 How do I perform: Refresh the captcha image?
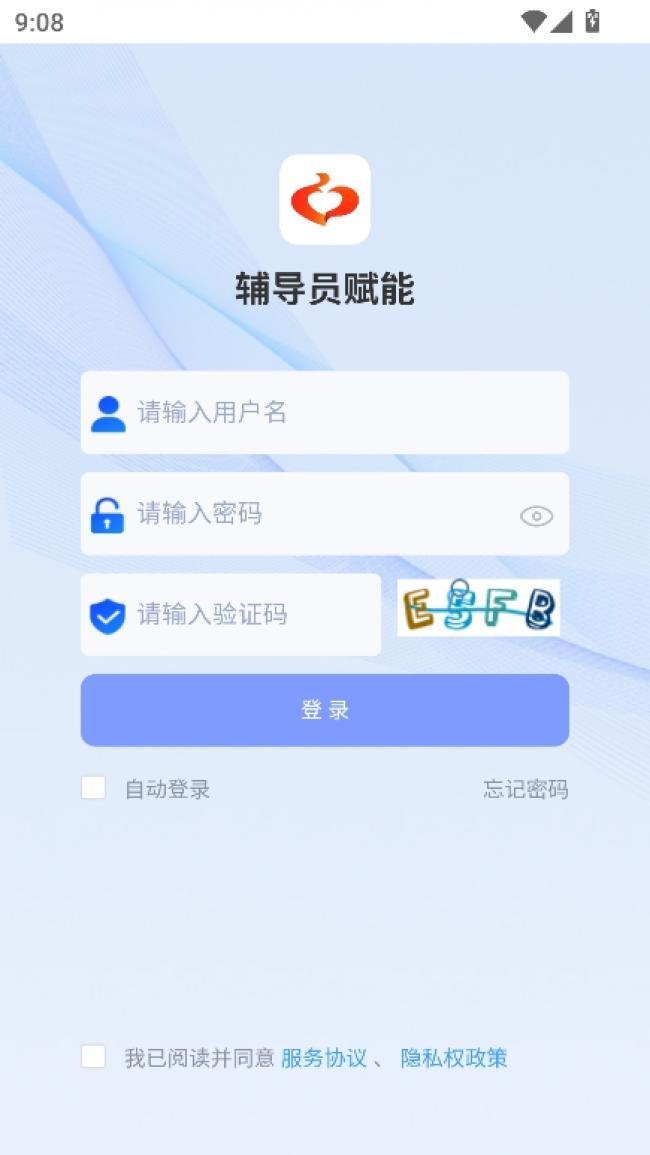(x=478, y=608)
